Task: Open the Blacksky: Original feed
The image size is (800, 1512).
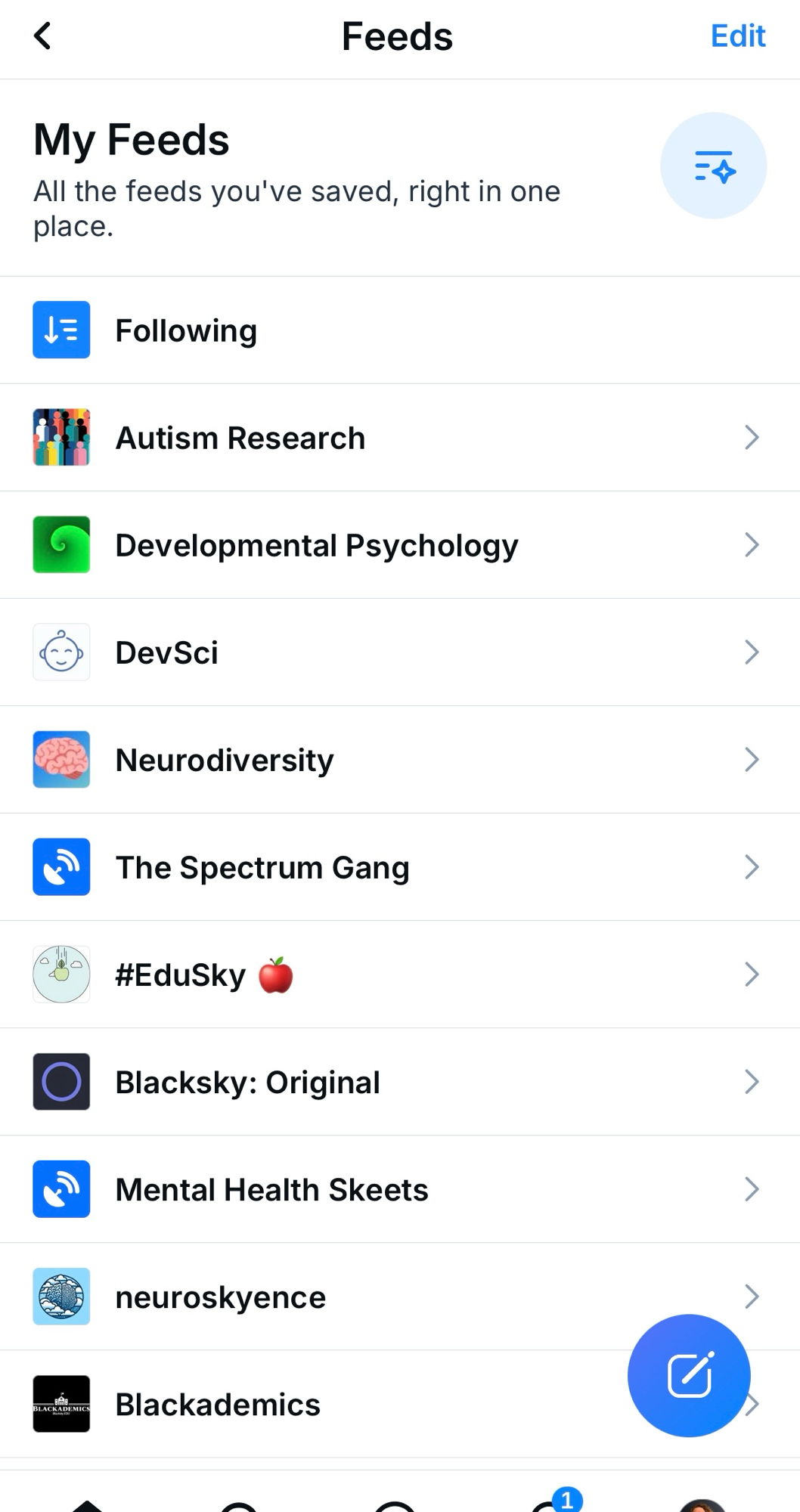Action: coord(247,1082)
